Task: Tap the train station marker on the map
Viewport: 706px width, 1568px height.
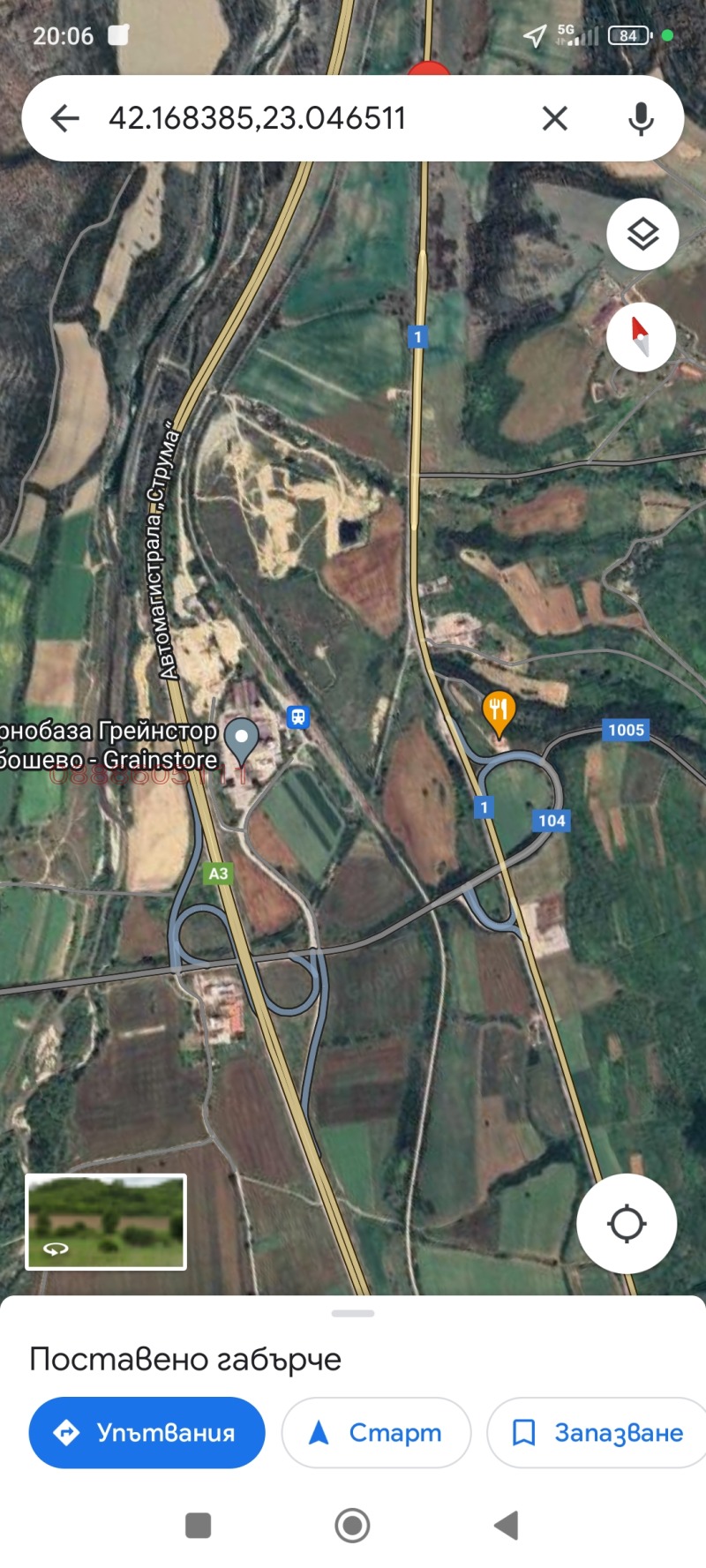Action: [298, 716]
